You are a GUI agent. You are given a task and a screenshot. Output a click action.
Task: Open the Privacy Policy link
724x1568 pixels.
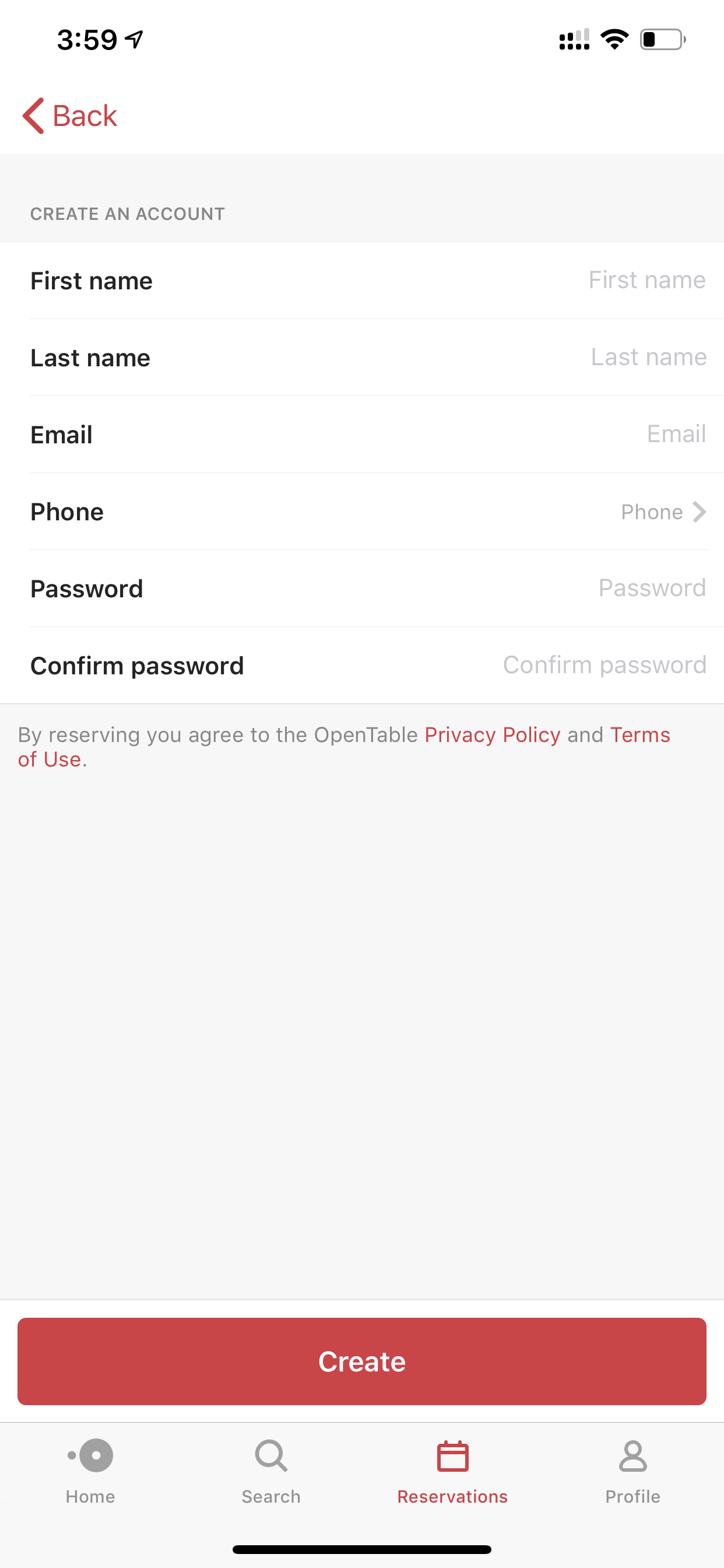(492, 734)
